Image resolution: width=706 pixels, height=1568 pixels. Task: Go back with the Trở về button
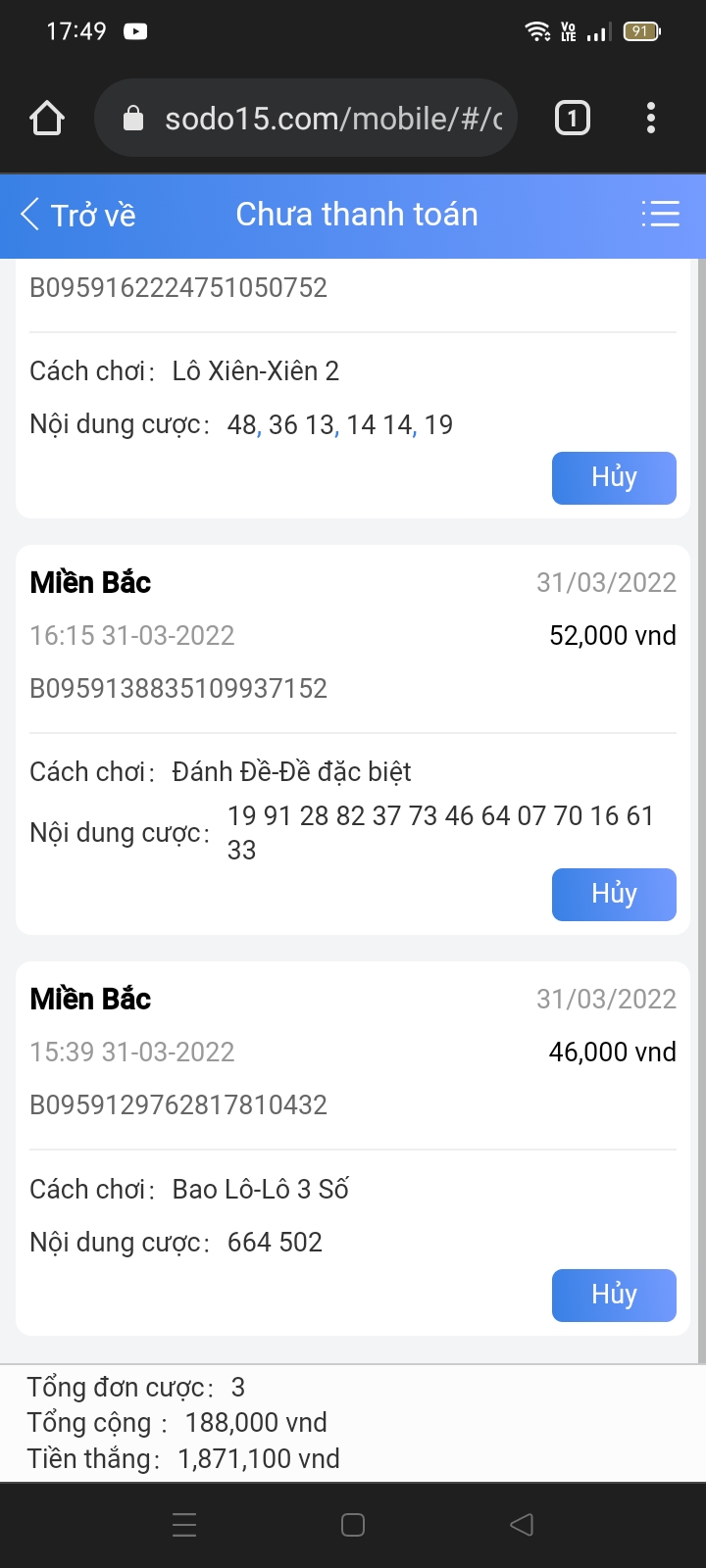click(x=78, y=215)
